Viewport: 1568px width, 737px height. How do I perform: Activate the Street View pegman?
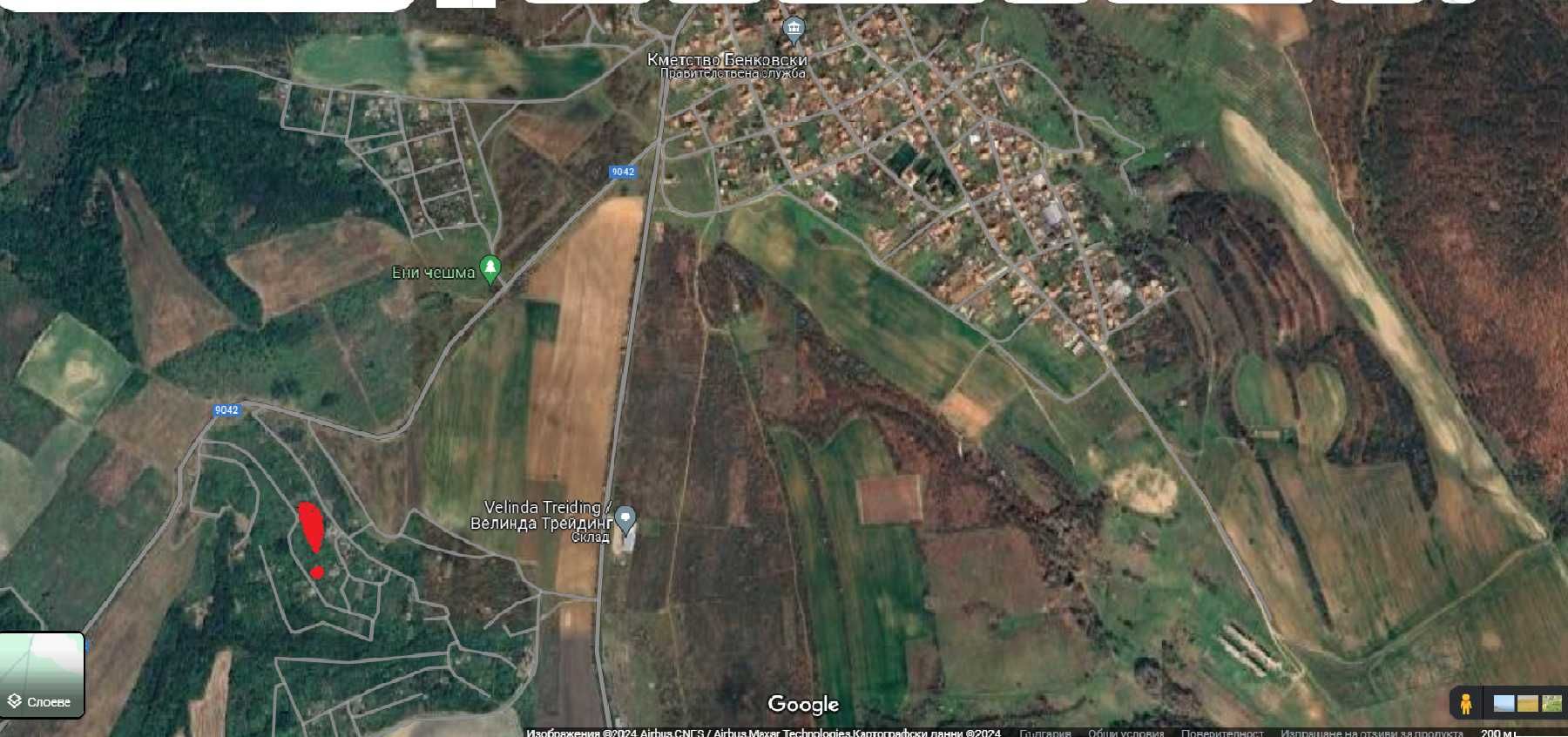coord(1466,703)
